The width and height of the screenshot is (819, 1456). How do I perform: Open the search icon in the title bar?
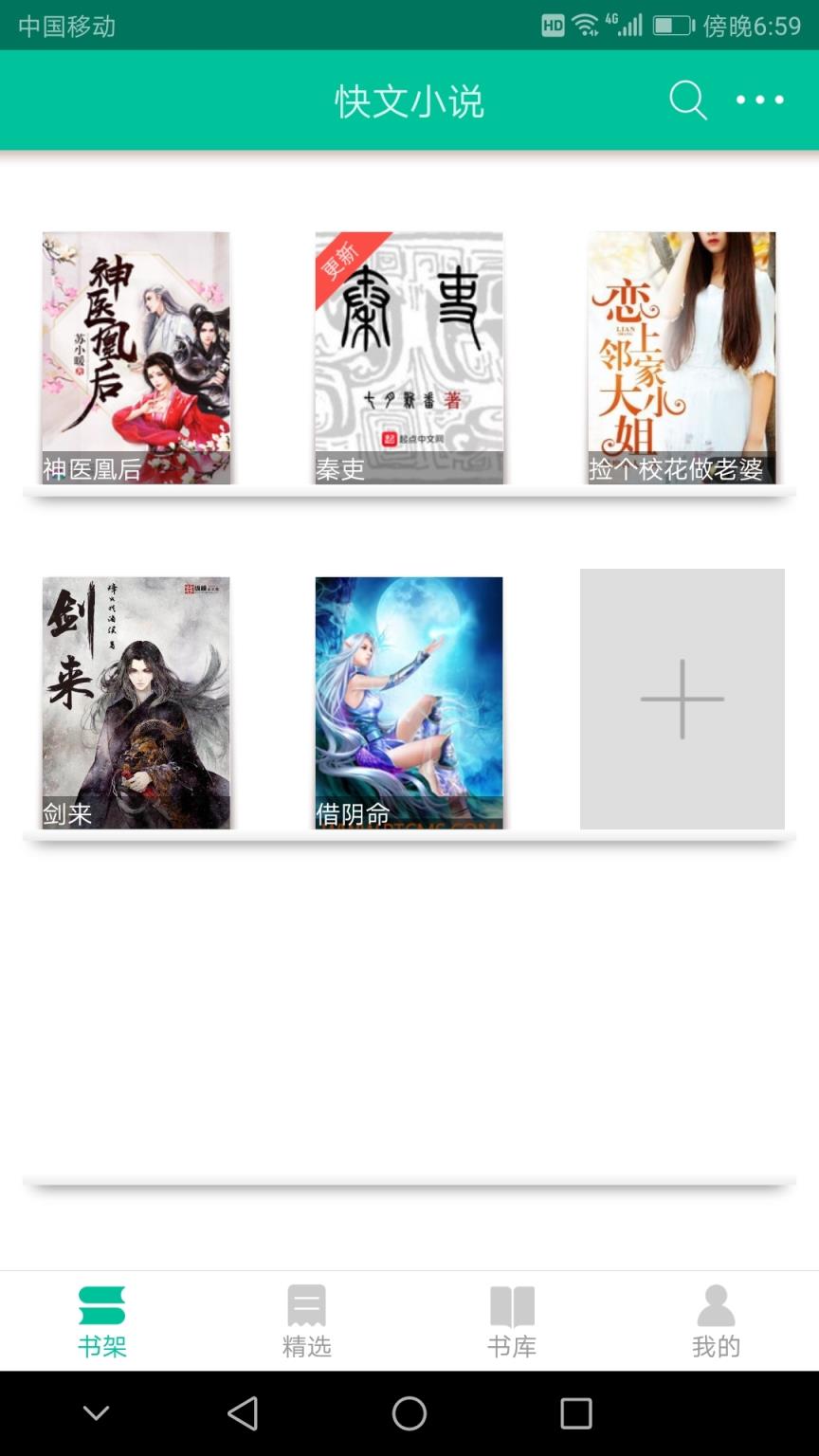687,100
